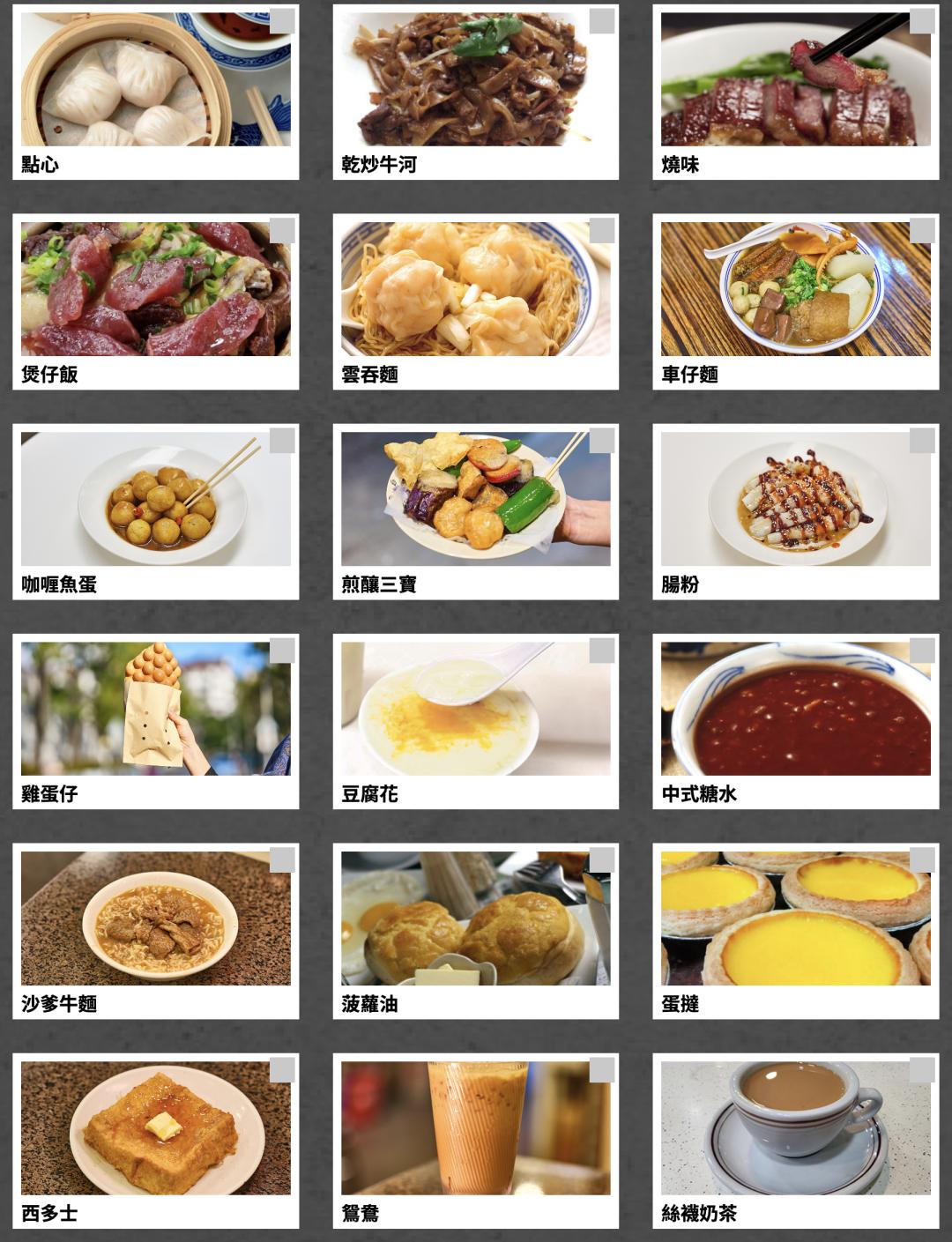Screen dimensions: 952x1242
Task: Mark the 雞蛋仔 checkbox
Action: coord(282,651)
